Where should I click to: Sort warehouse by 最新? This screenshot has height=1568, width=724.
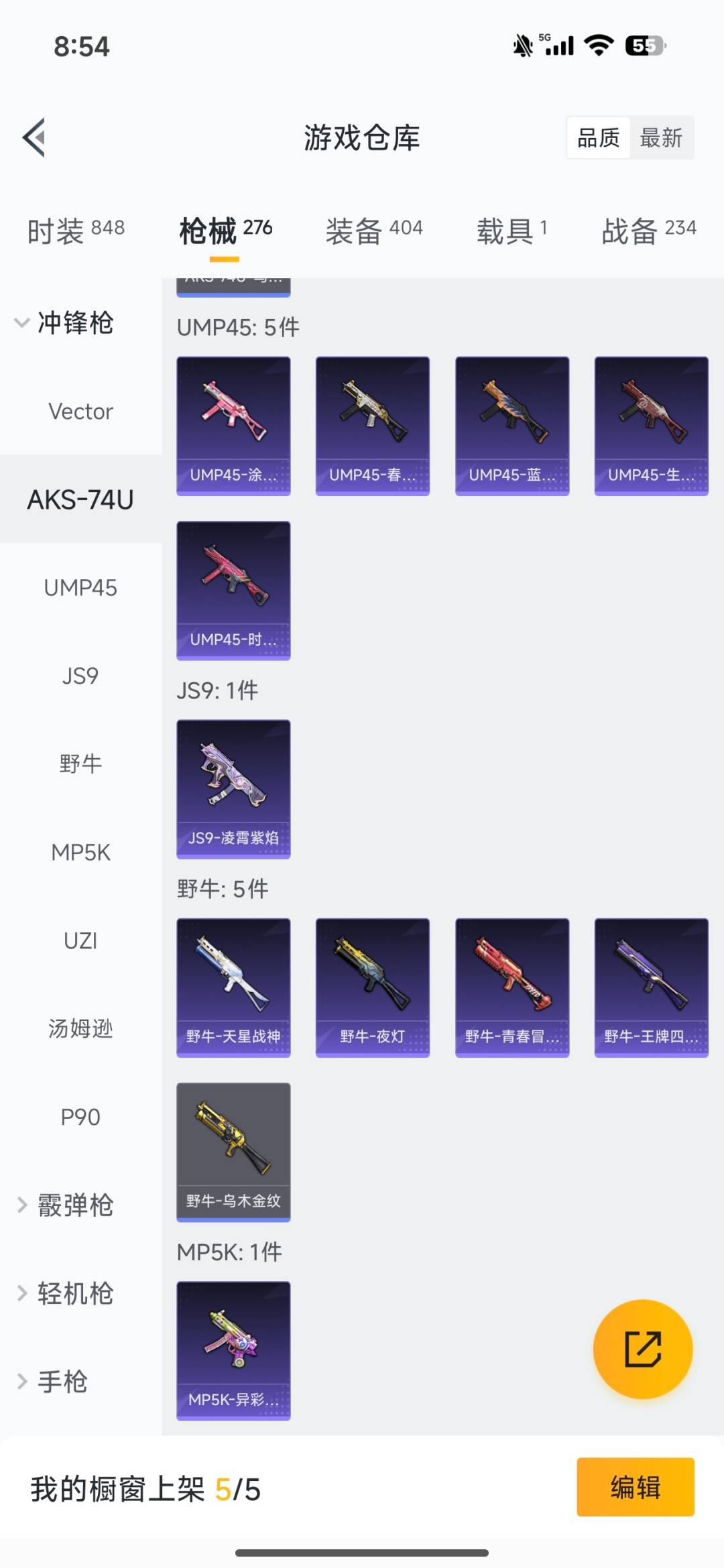[661, 138]
